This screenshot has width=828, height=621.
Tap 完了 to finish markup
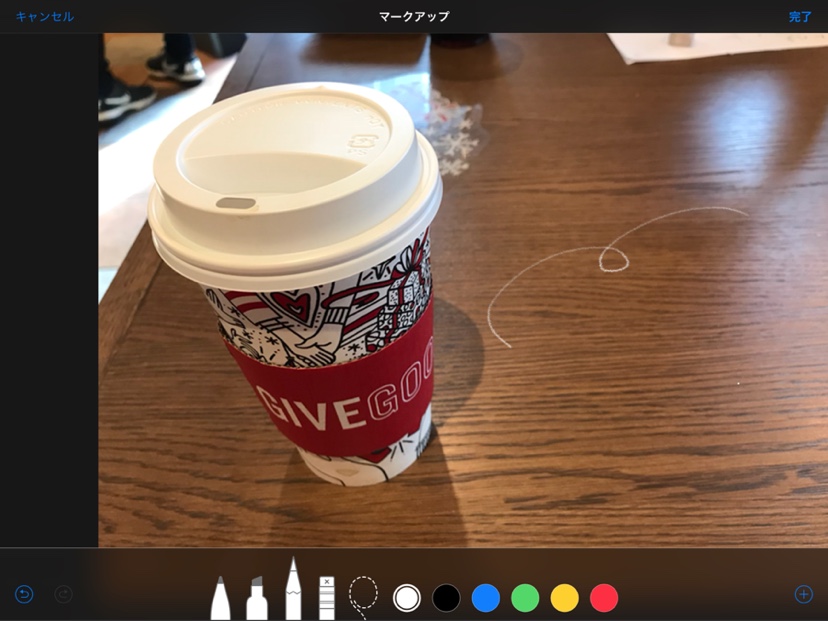pos(800,17)
